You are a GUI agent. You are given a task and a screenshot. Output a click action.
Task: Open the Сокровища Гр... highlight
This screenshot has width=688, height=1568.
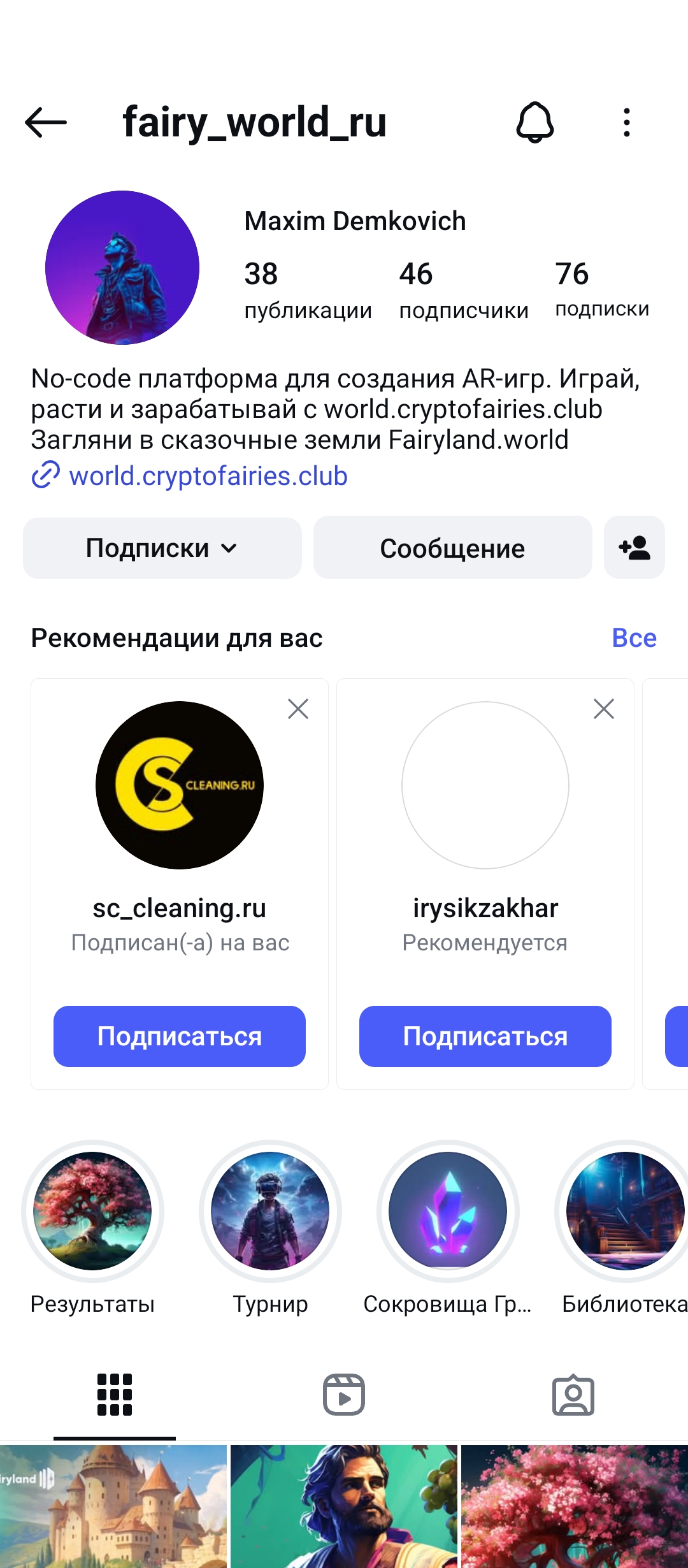(447, 1211)
